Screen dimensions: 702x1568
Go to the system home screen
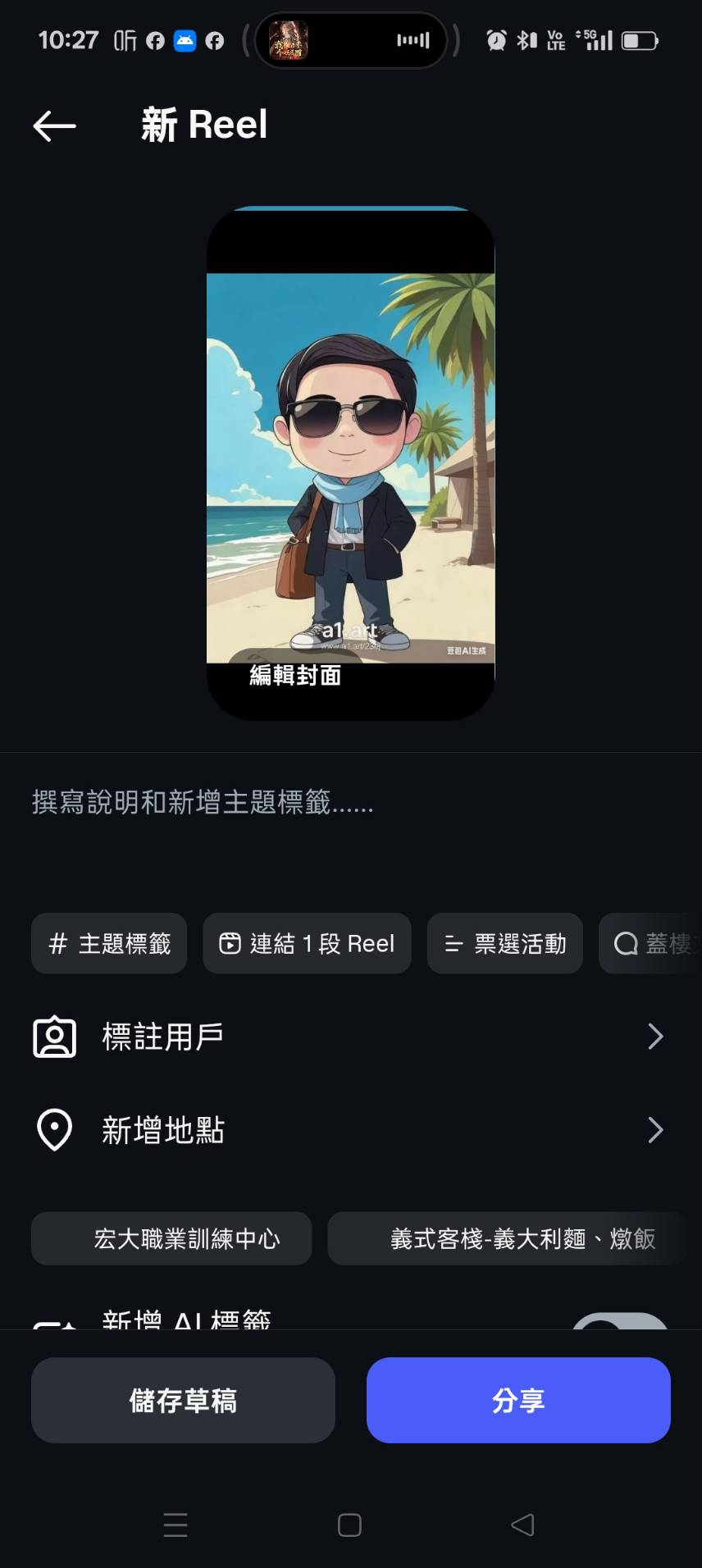click(349, 1525)
